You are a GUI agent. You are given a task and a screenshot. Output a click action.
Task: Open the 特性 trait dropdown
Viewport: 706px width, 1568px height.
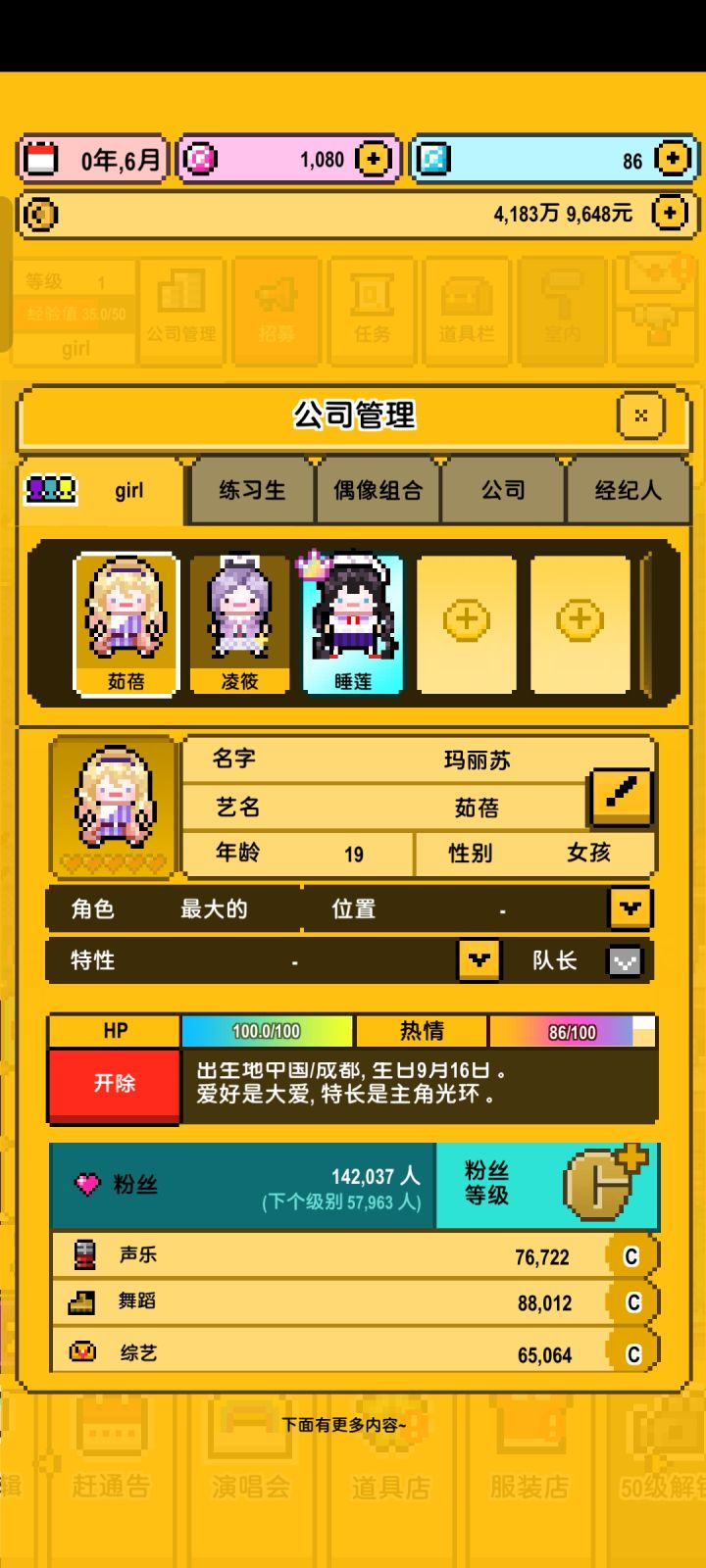point(478,961)
